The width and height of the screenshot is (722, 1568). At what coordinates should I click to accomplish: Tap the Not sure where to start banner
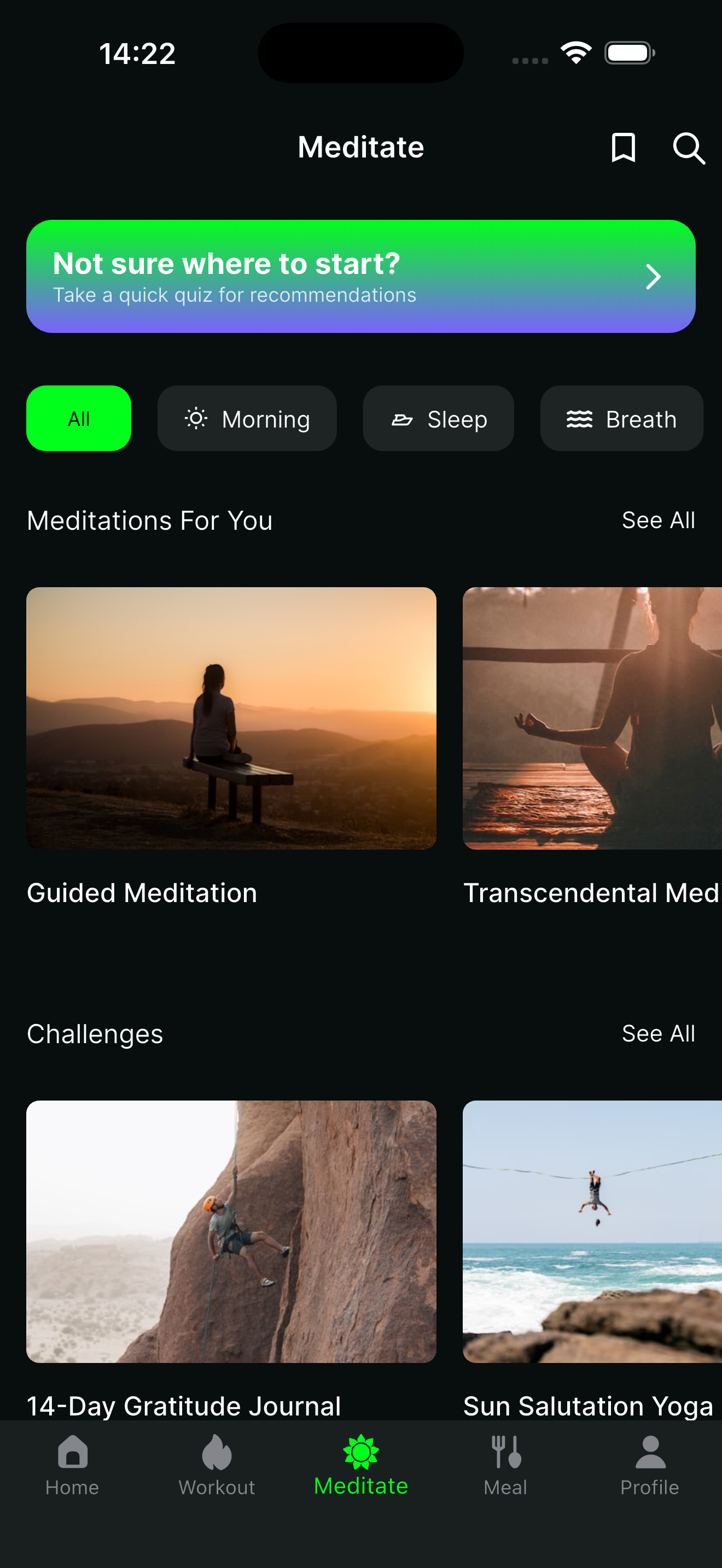click(361, 276)
